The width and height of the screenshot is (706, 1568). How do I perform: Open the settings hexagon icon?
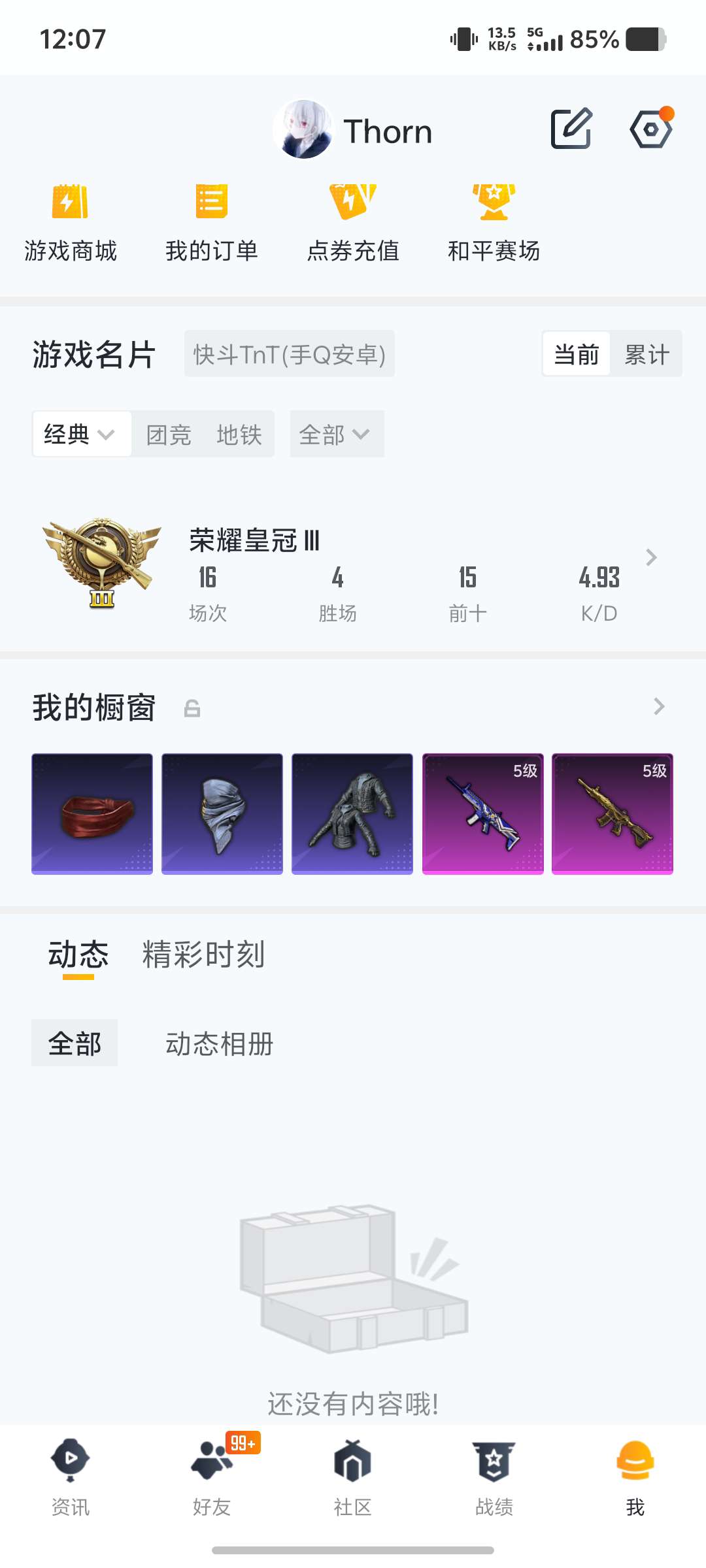(650, 129)
